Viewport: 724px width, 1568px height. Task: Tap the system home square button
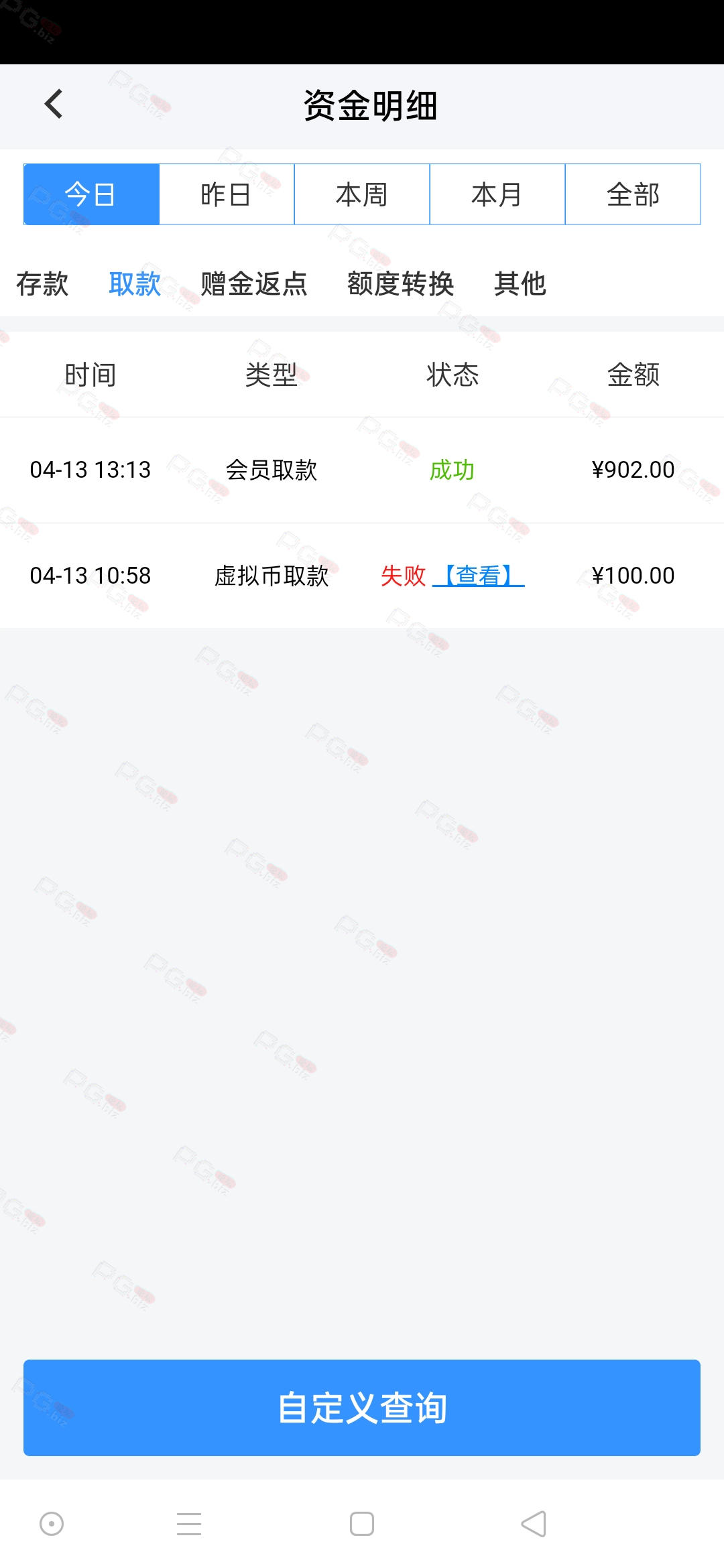click(x=362, y=1524)
